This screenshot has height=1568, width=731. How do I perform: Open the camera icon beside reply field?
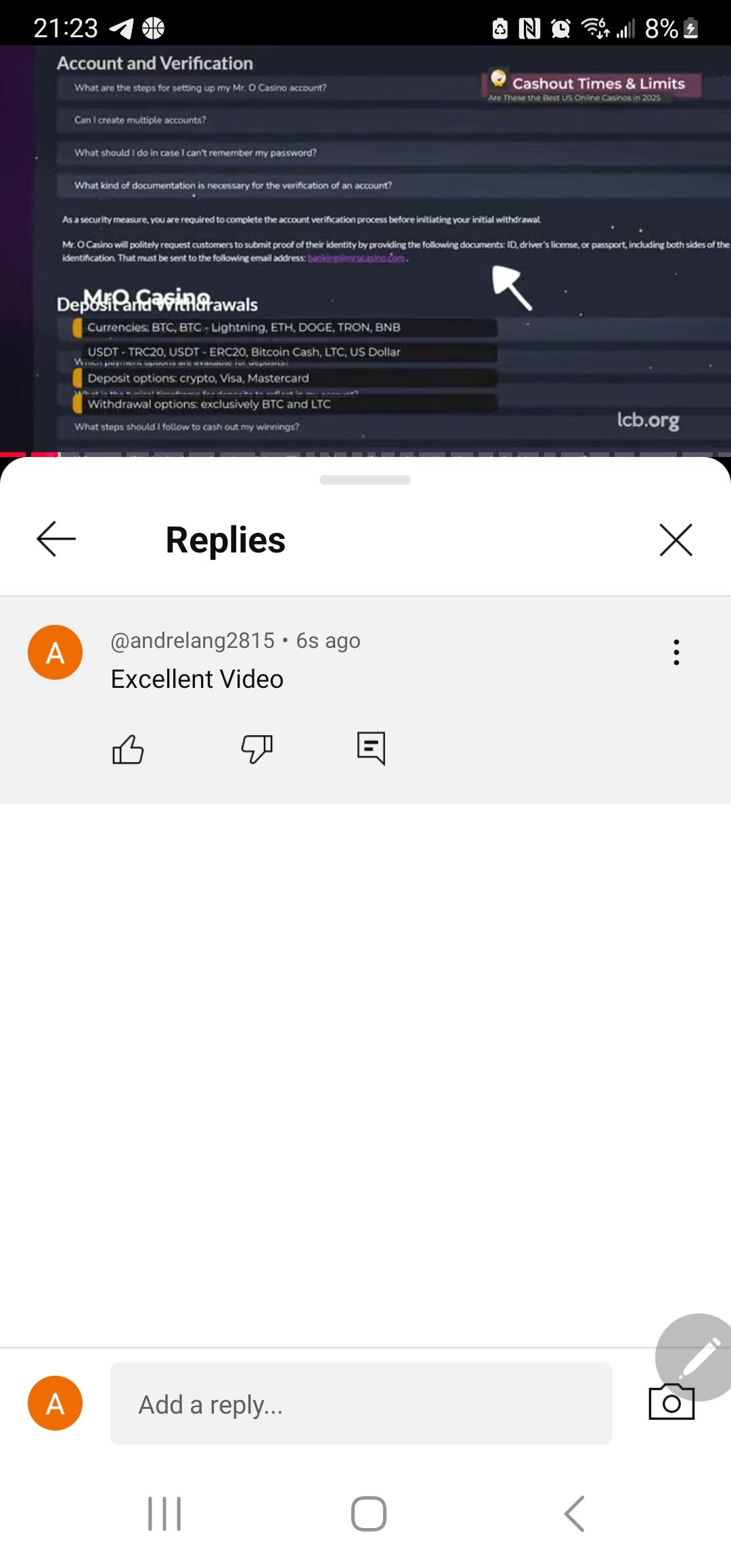point(671,1402)
